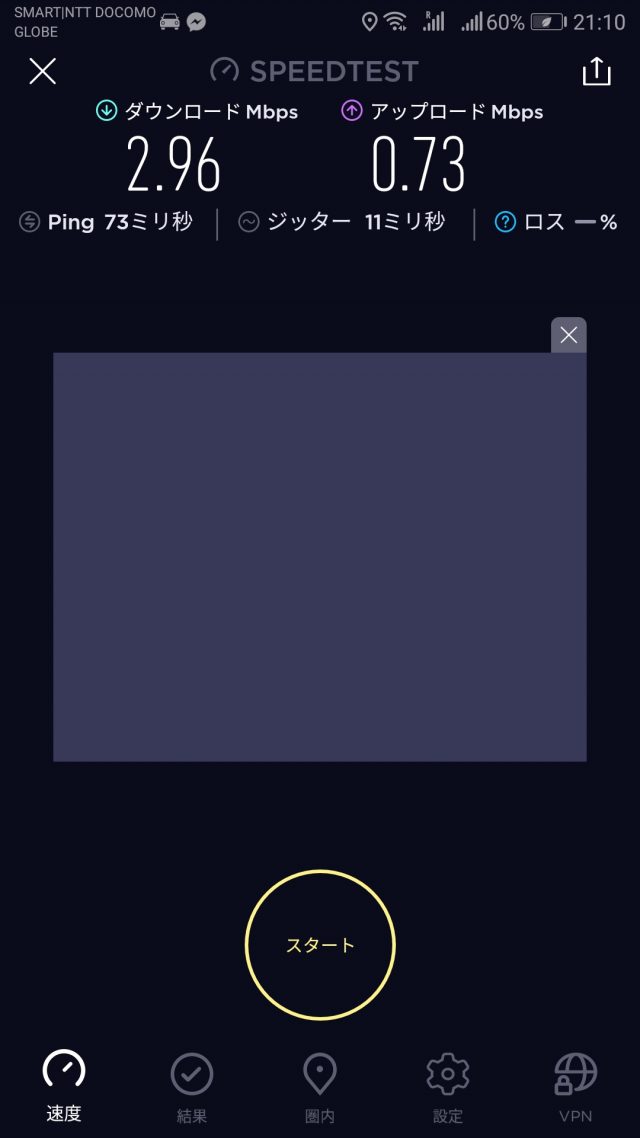
Task: Go to the 圏内 coverage tab
Action: (320, 1086)
